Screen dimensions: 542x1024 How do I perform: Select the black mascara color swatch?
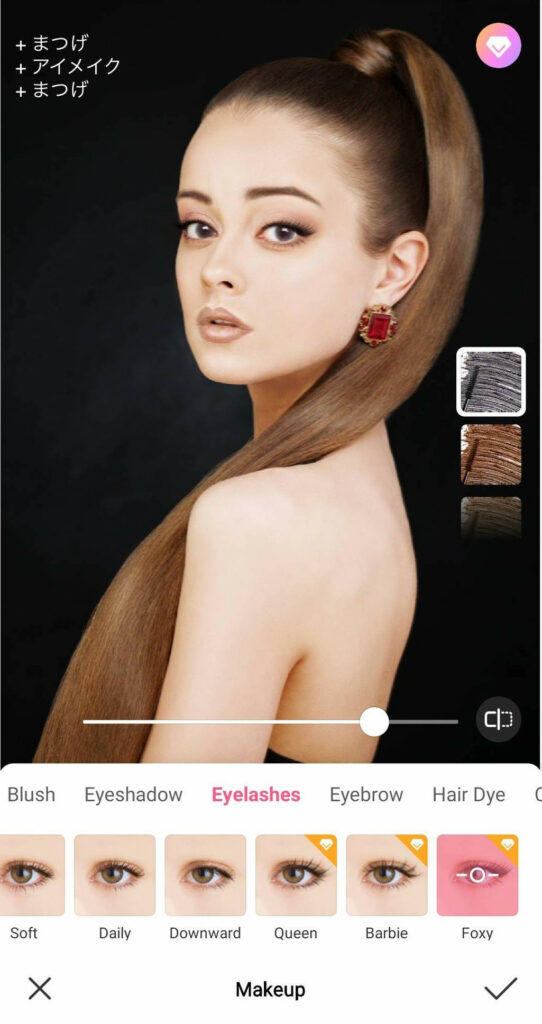(x=491, y=382)
